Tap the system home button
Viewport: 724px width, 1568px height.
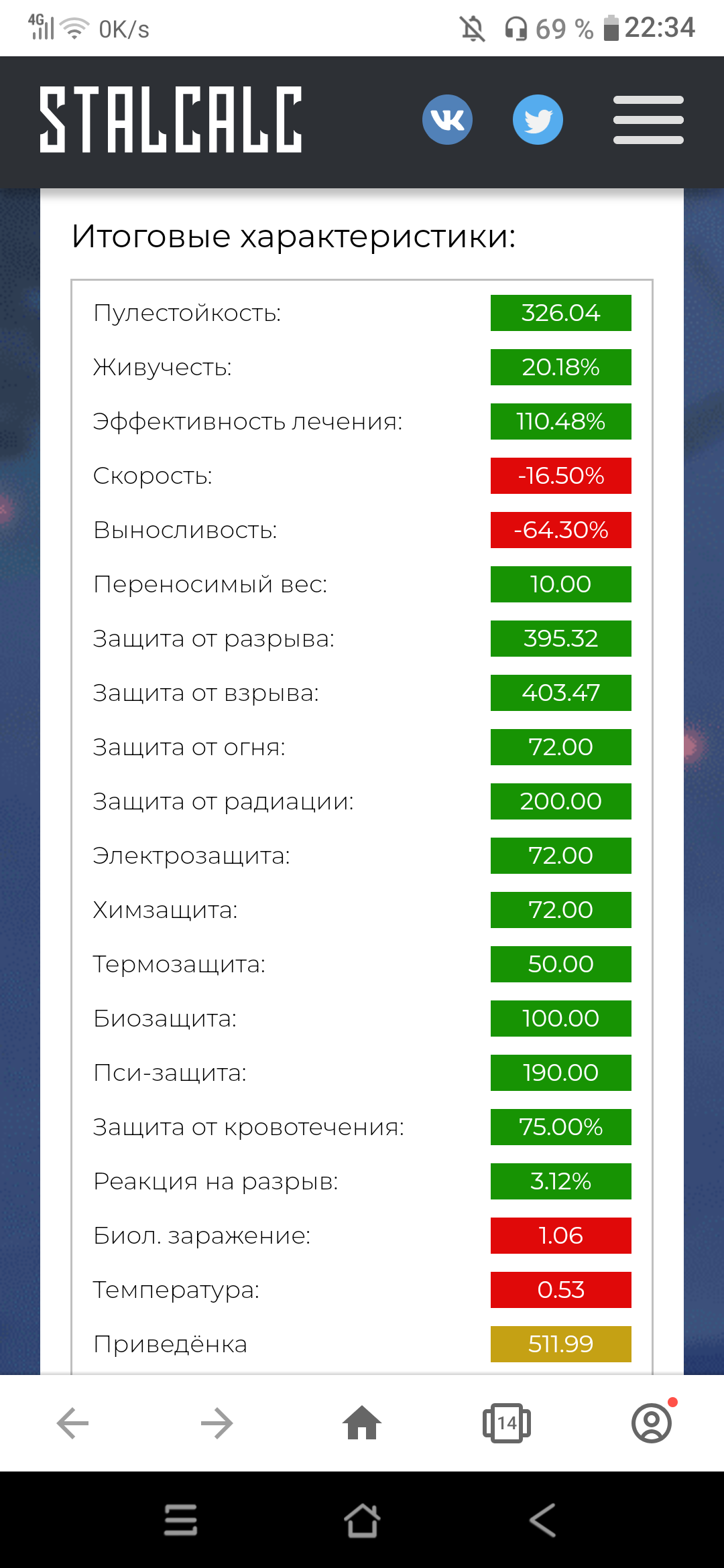[362, 1519]
